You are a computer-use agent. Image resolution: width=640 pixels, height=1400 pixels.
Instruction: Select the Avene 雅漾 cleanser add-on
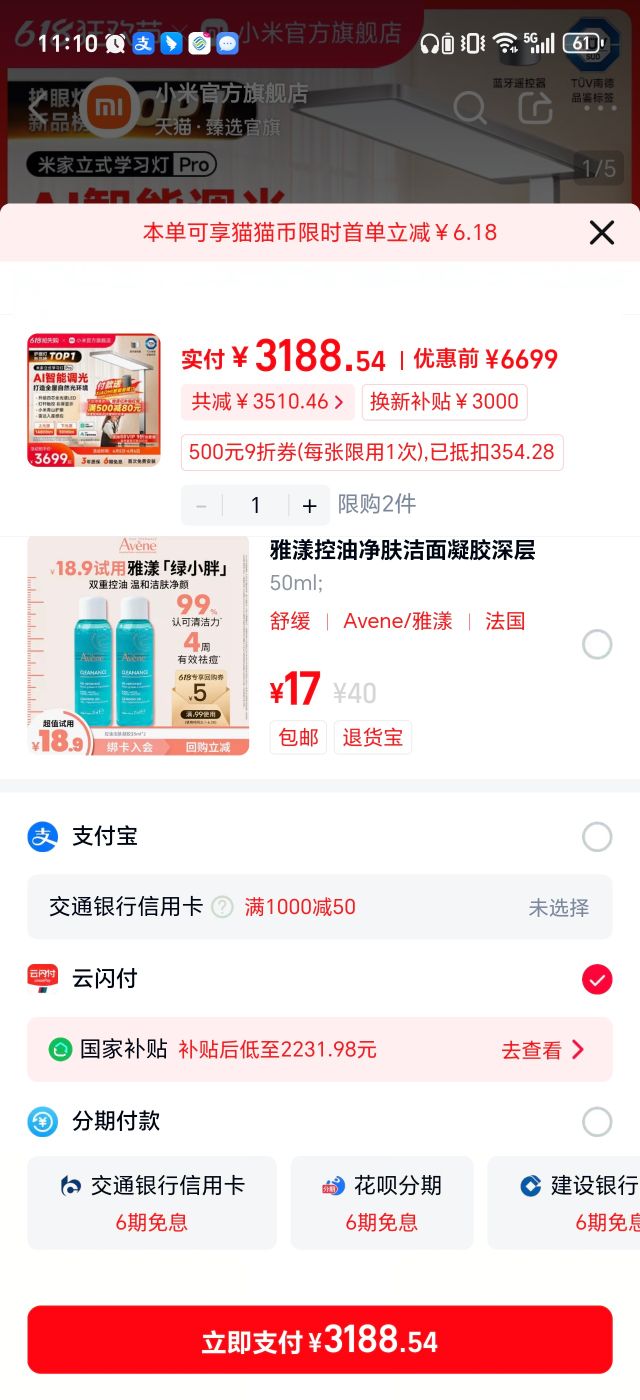[597, 644]
